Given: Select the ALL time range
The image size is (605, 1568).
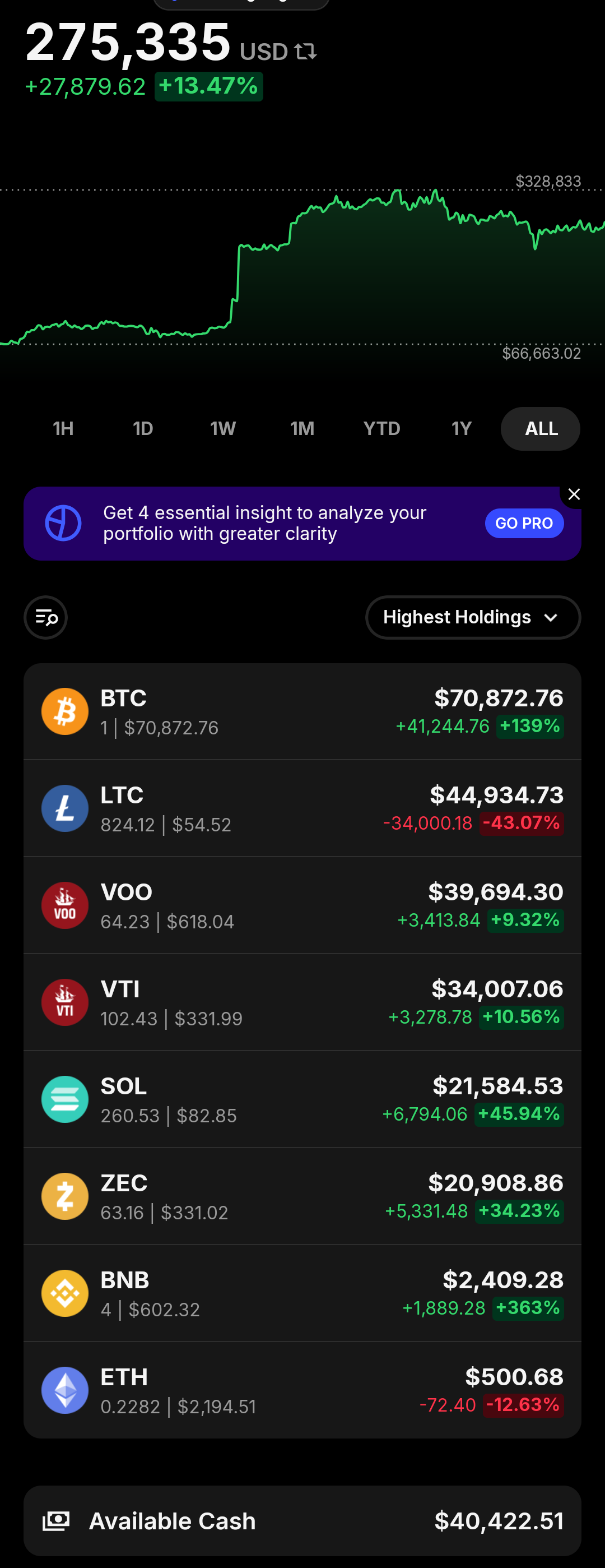Looking at the screenshot, I should tap(541, 428).
